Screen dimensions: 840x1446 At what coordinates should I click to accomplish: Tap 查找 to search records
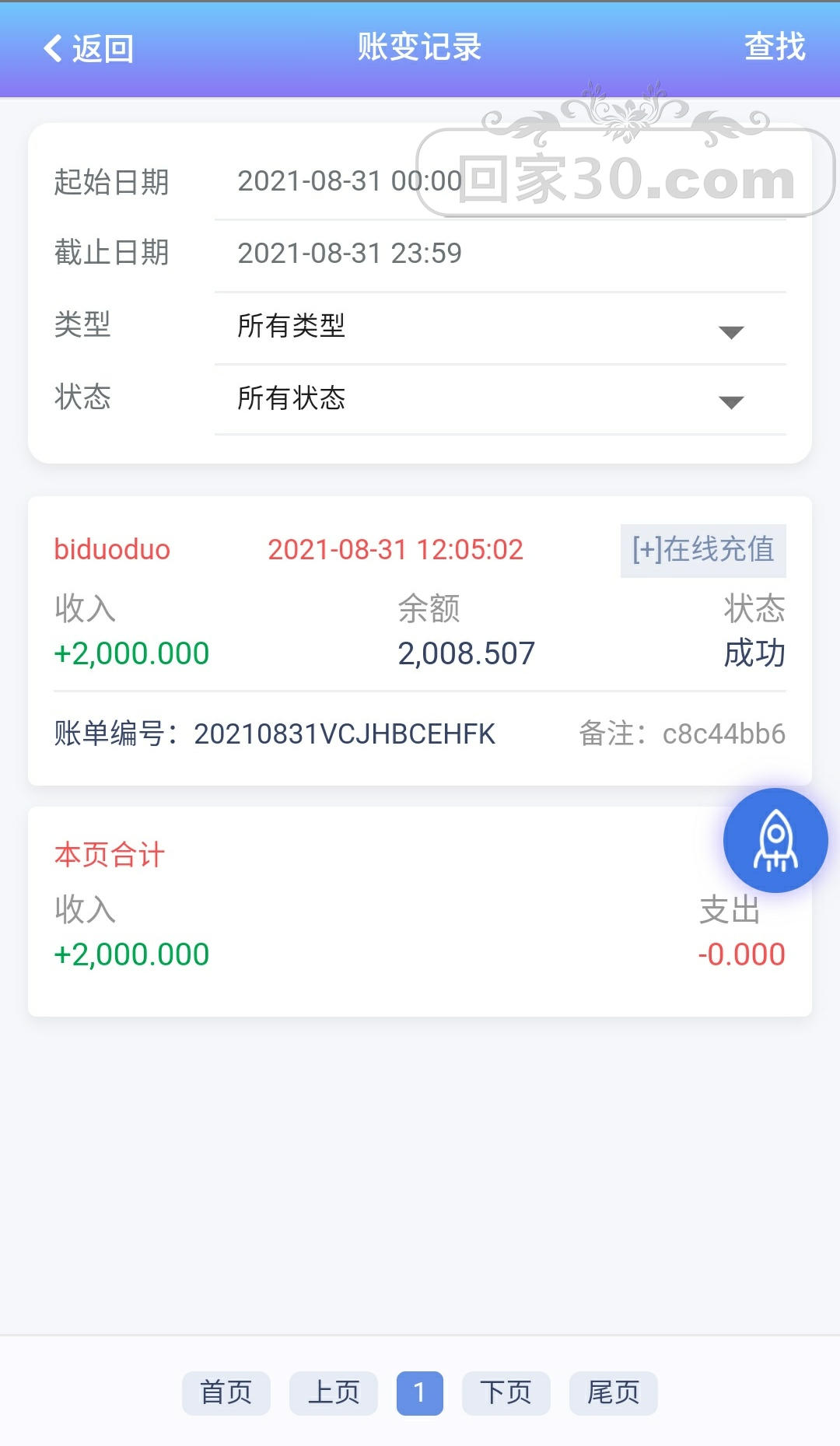[x=775, y=47]
